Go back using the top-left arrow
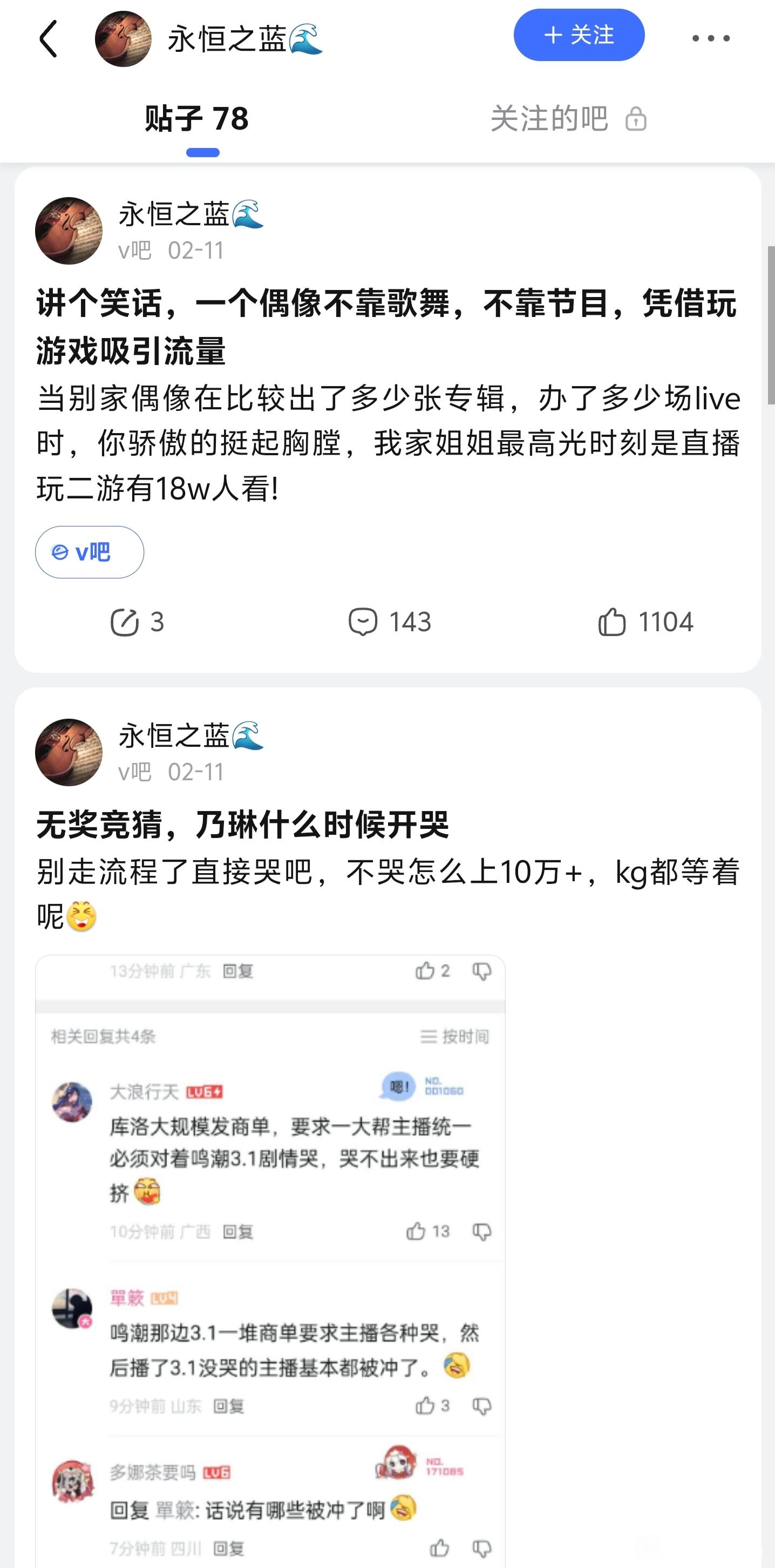This screenshot has width=775, height=1568. pos(49,38)
